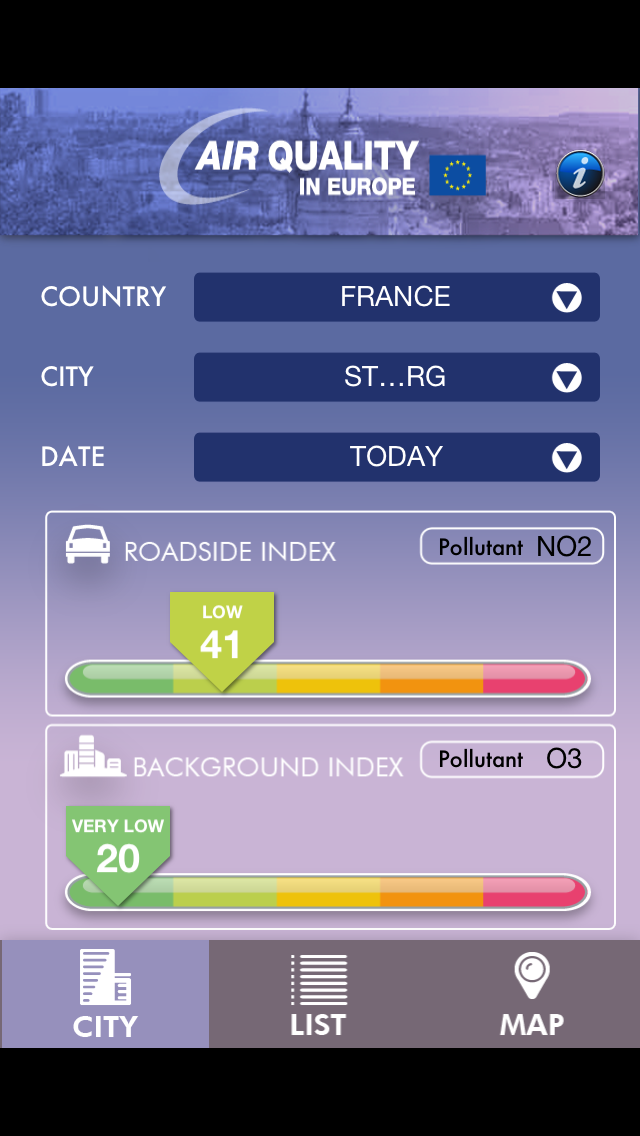Expand the Country dropdown showing France
640x1136 pixels.
click(x=396, y=297)
